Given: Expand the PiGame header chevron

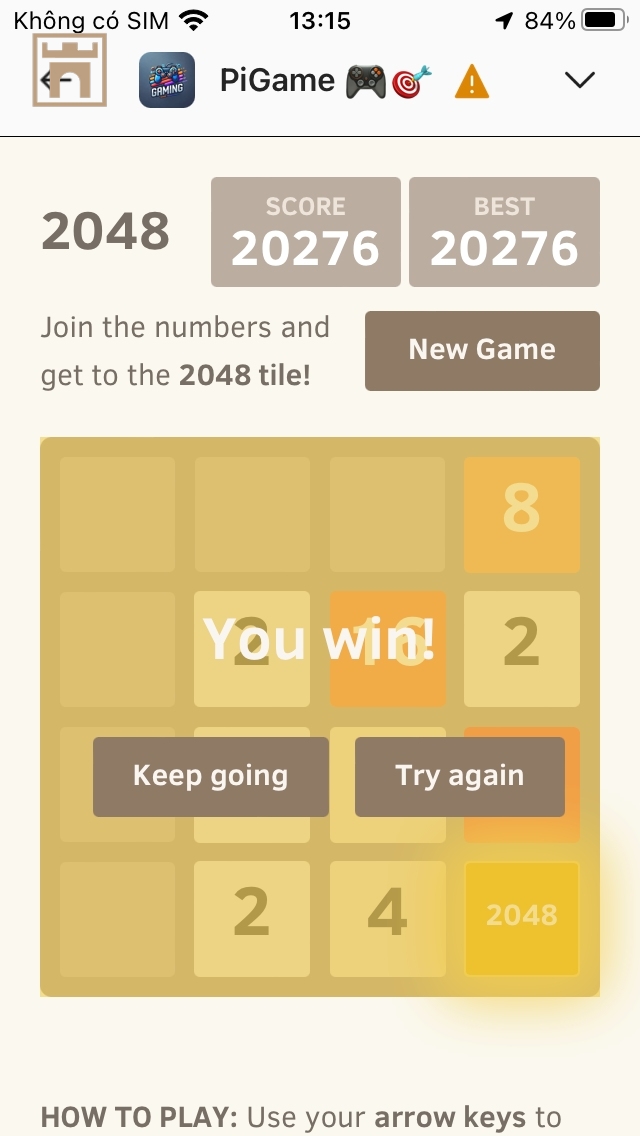Looking at the screenshot, I should click(x=580, y=80).
